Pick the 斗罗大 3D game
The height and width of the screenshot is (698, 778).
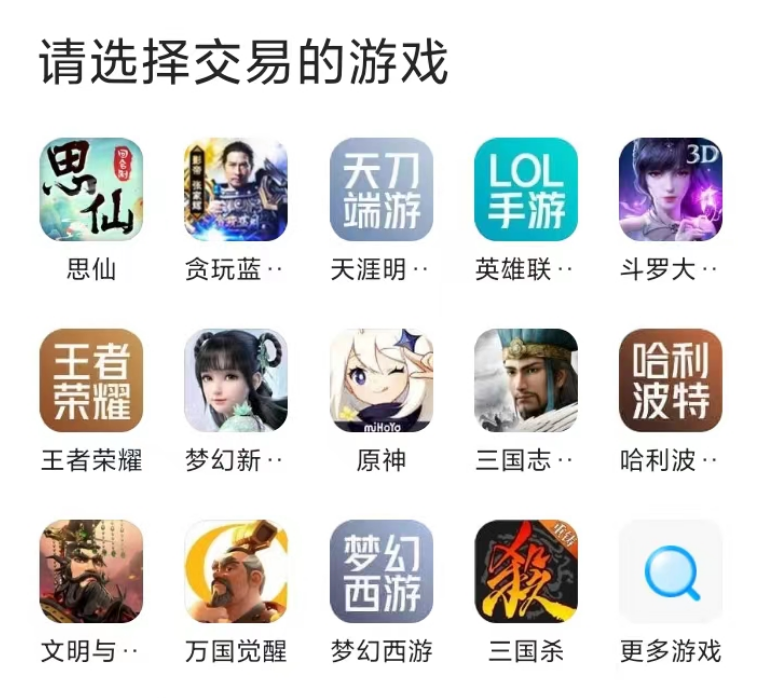tap(670, 190)
